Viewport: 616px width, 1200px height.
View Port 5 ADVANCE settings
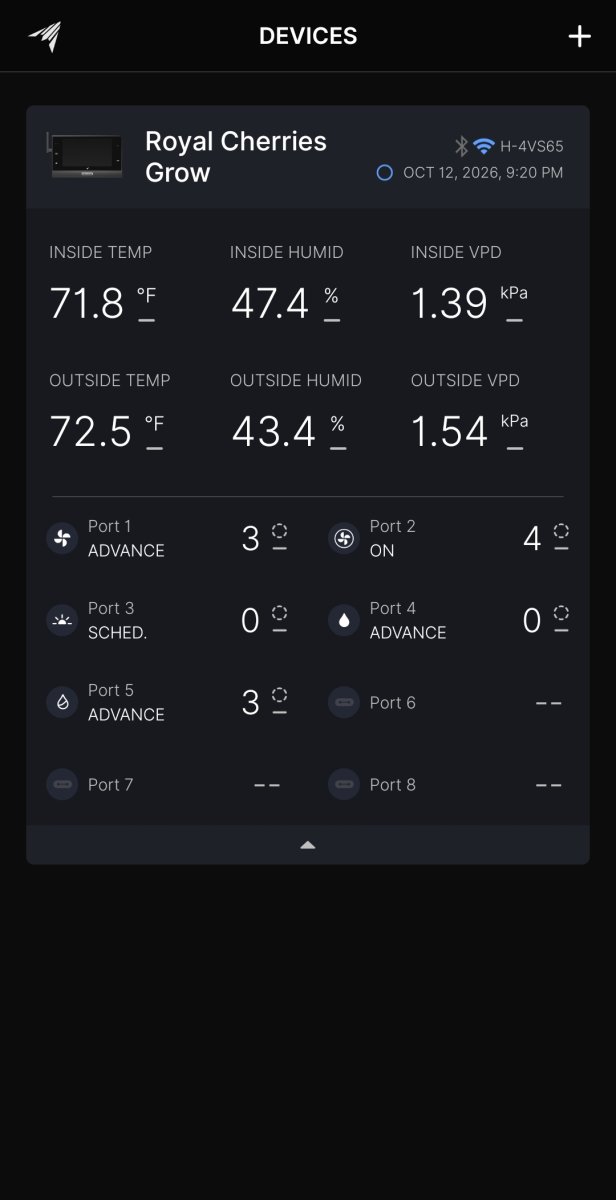click(x=168, y=703)
